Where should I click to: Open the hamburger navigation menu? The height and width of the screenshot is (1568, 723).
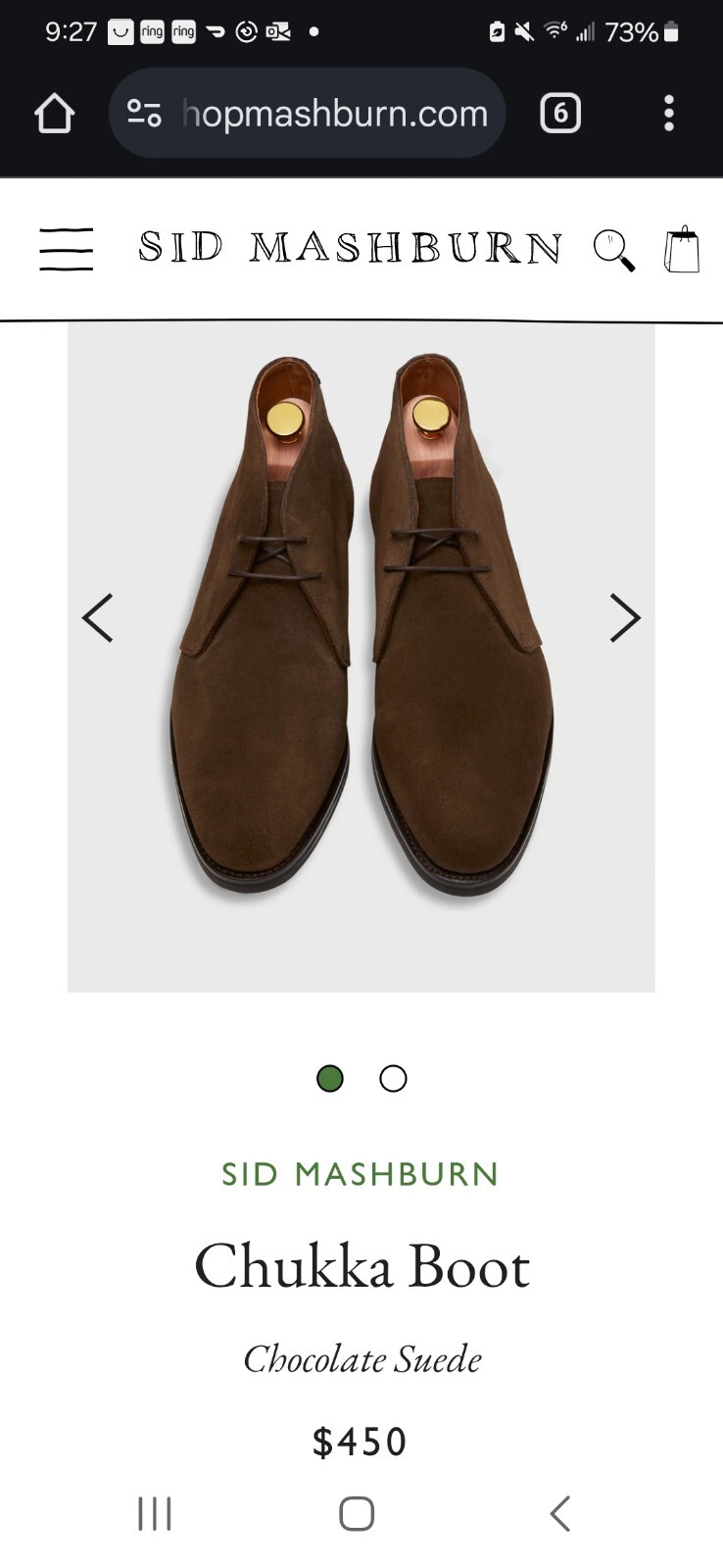tap(67, 249)
